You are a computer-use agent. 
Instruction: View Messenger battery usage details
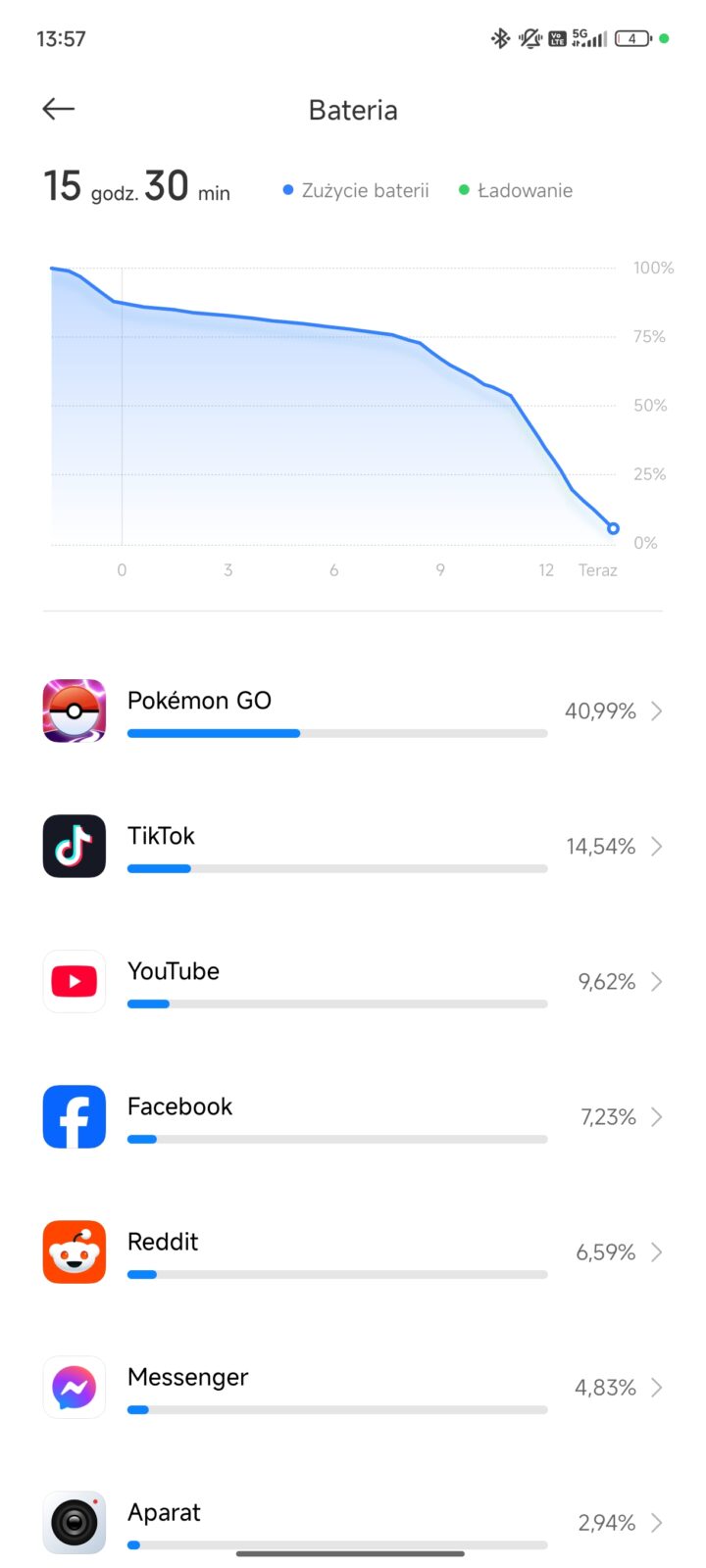coord(353,1388)
